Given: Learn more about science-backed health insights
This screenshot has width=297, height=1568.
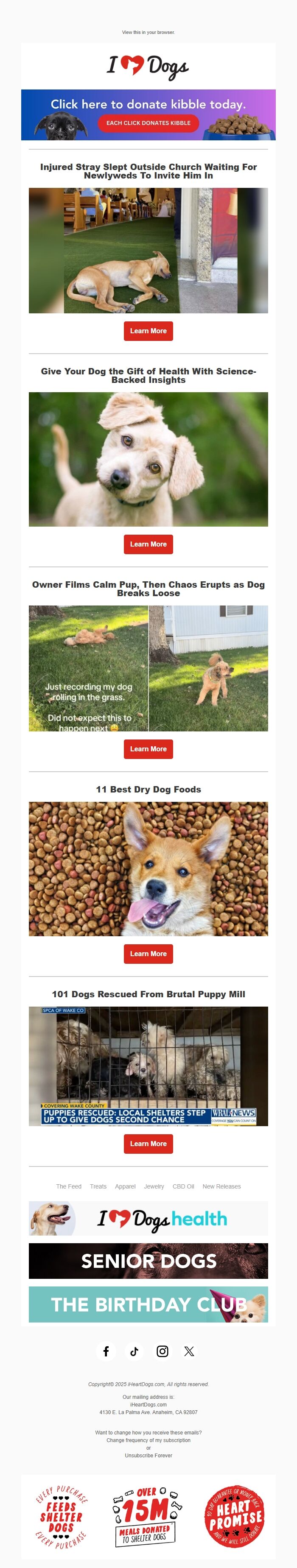Looking at the screenshot, I should 148,544.
